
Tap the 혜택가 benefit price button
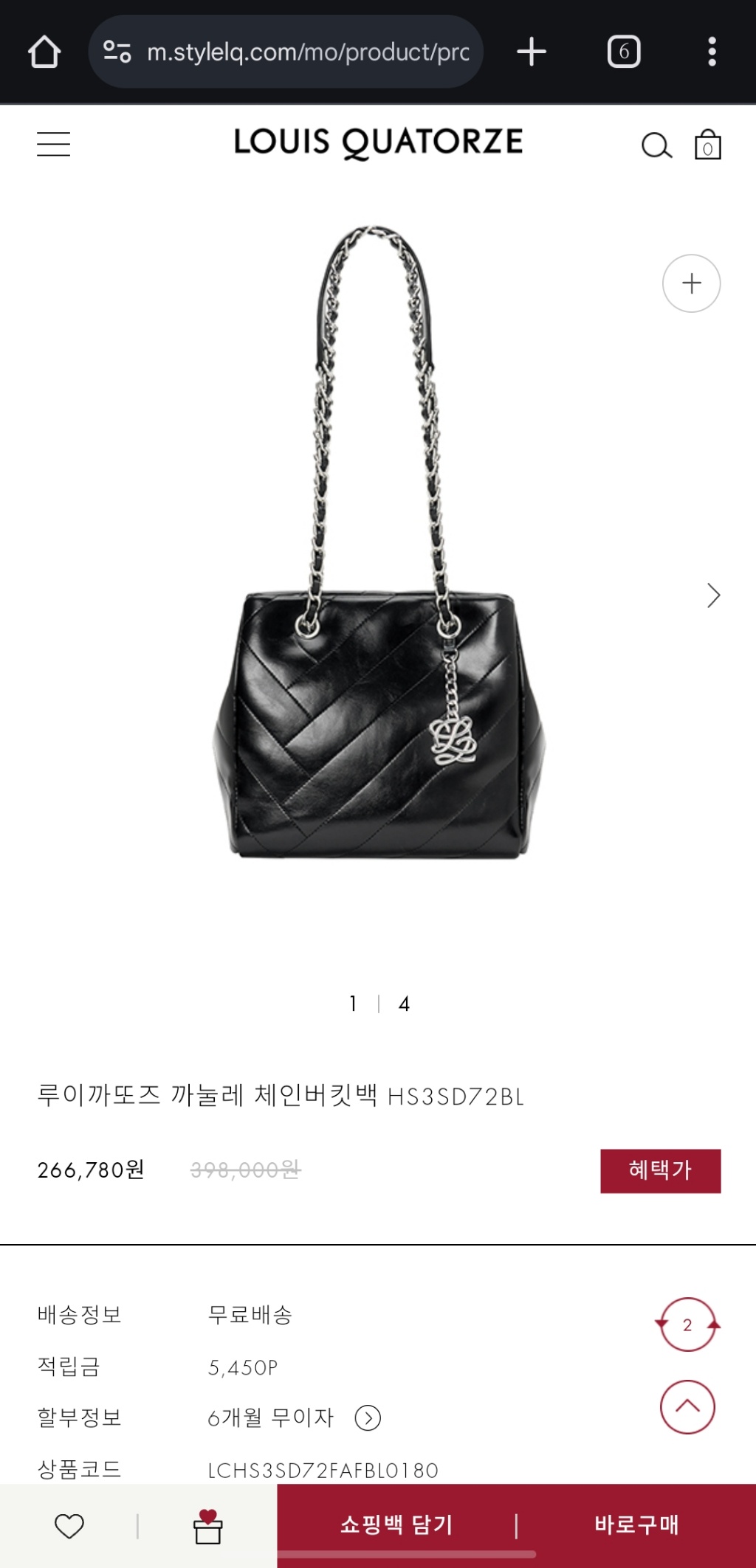[660, 1170]
